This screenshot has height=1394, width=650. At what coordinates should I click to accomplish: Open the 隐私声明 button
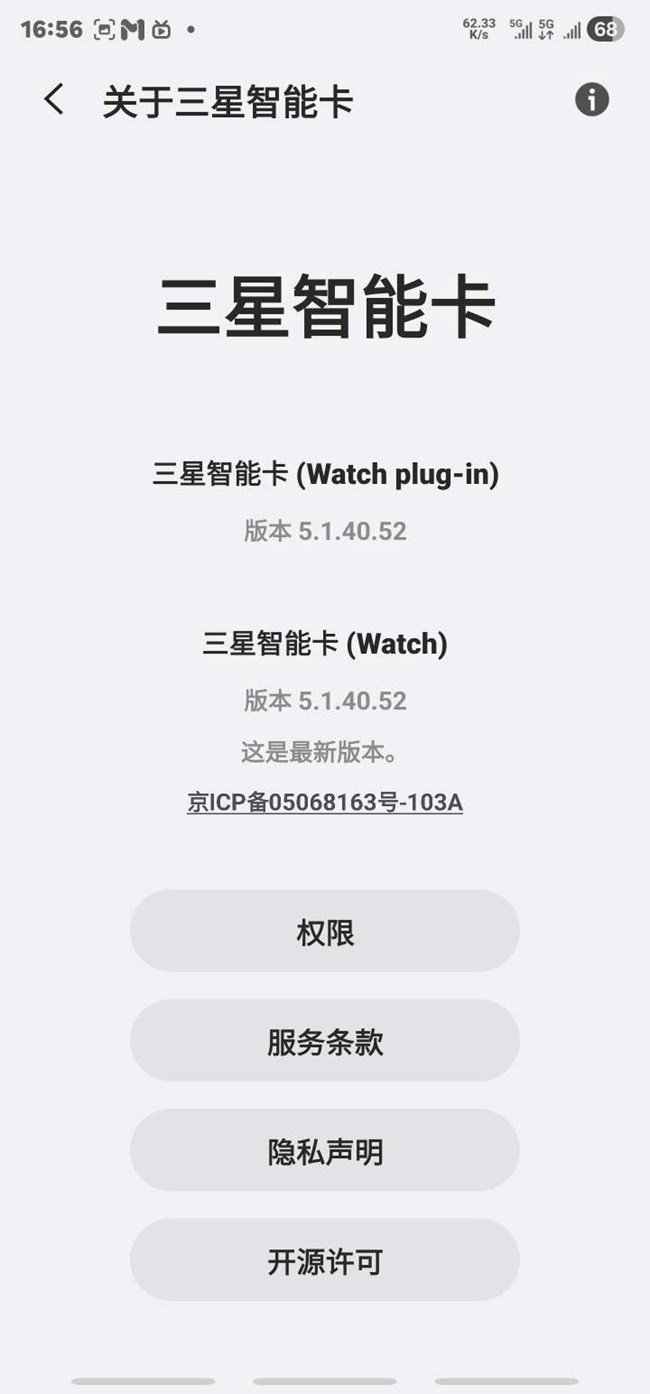point(324,1151)
